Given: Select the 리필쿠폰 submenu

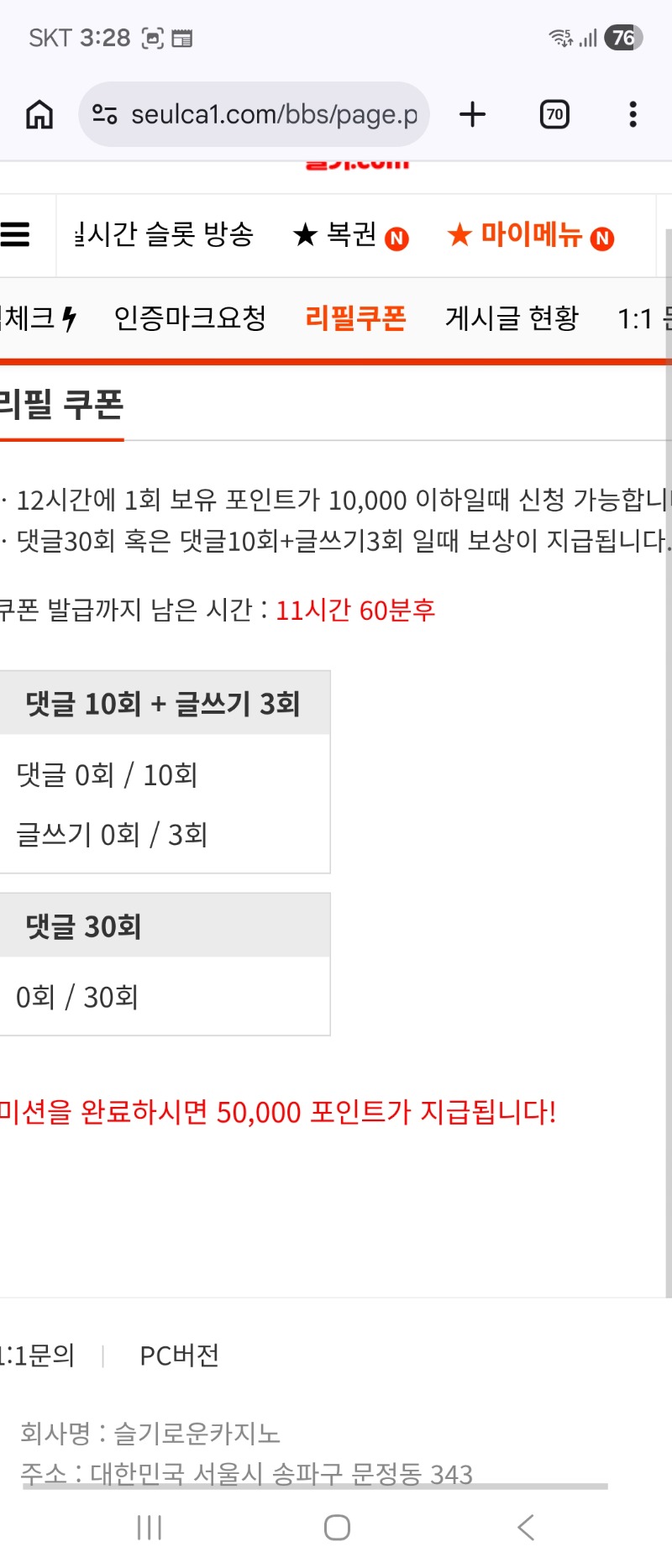Looking at the screenshot, I should [x=356, y=318].
